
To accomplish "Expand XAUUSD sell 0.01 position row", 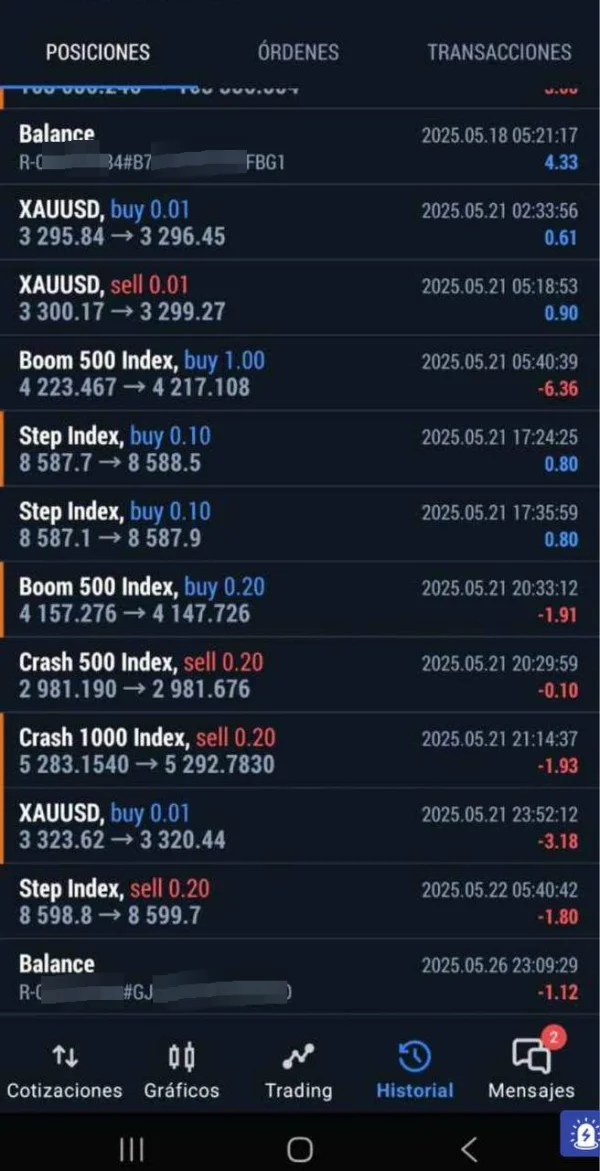I will coord(300,298).
